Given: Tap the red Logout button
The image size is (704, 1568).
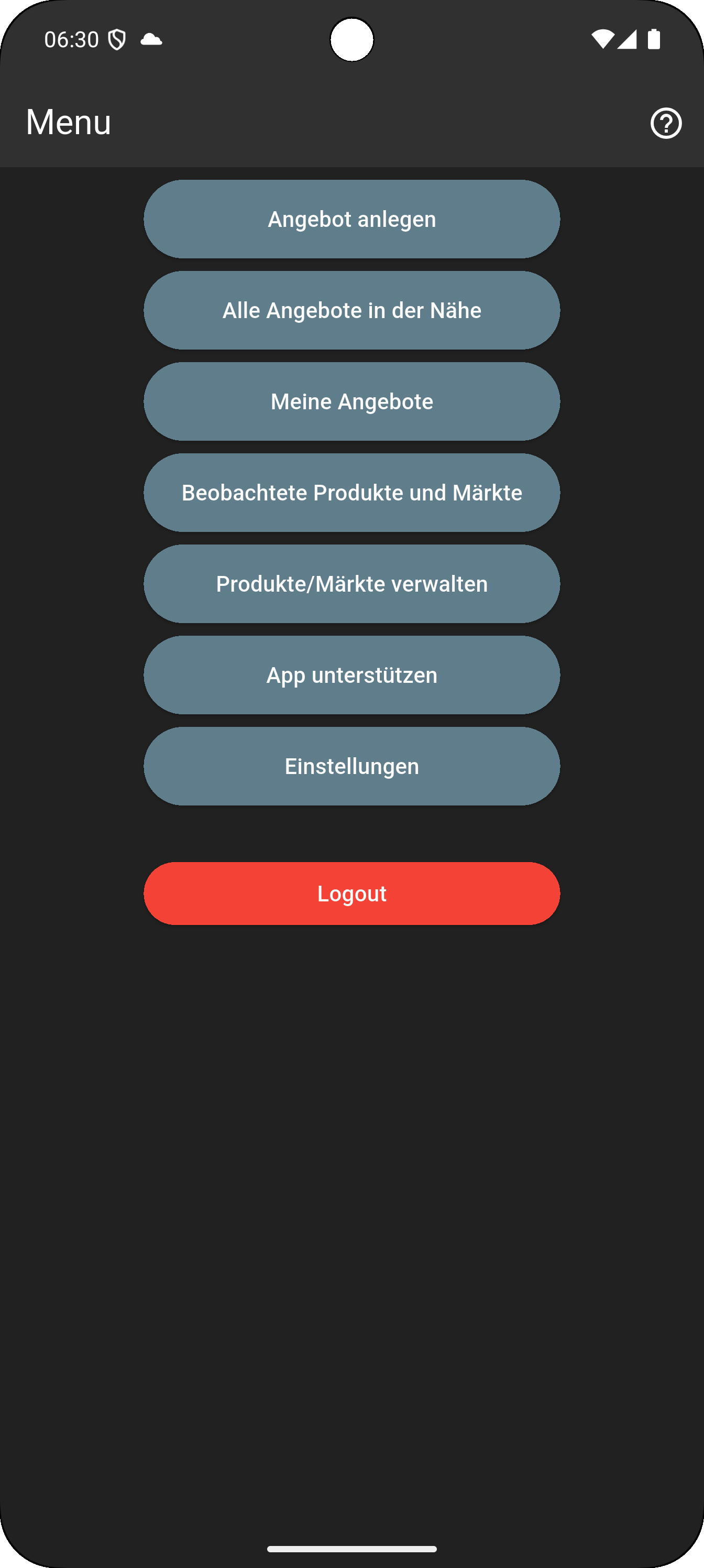Looking at the screenshot, I should click(351, 894).
